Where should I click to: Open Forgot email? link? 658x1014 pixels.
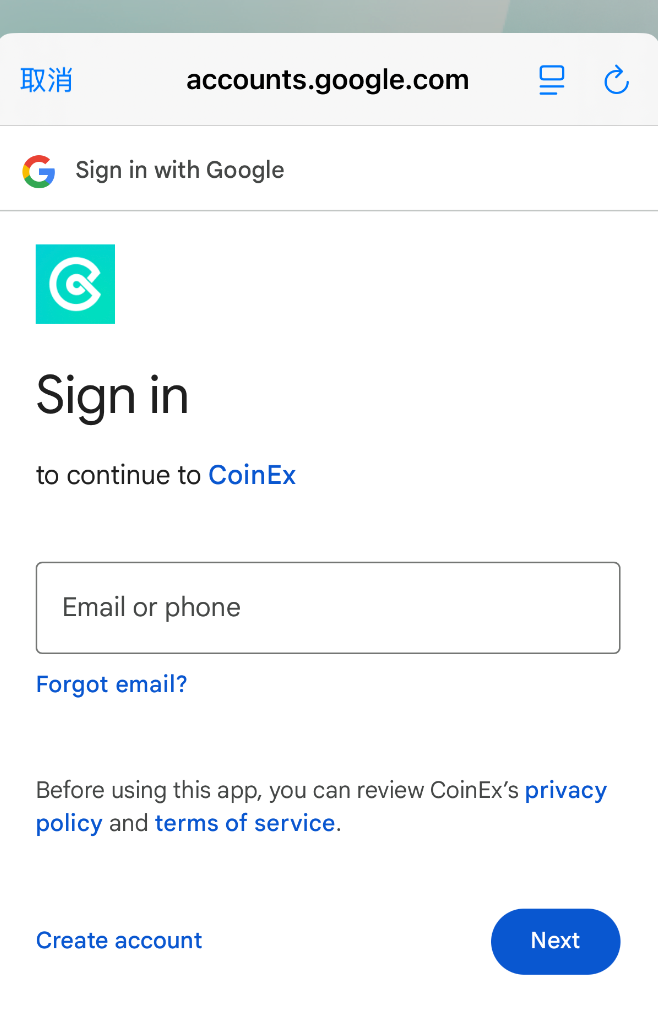click(111, 684)
